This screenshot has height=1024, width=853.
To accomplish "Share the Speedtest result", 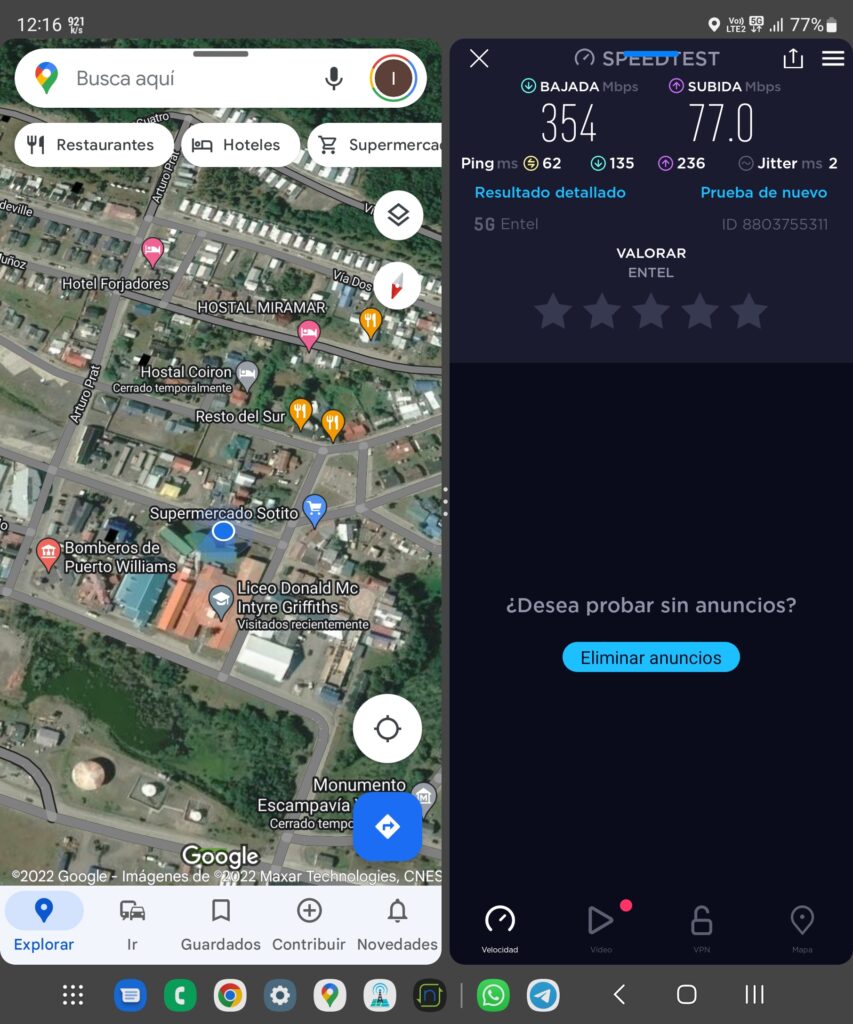I will [793, 58].
